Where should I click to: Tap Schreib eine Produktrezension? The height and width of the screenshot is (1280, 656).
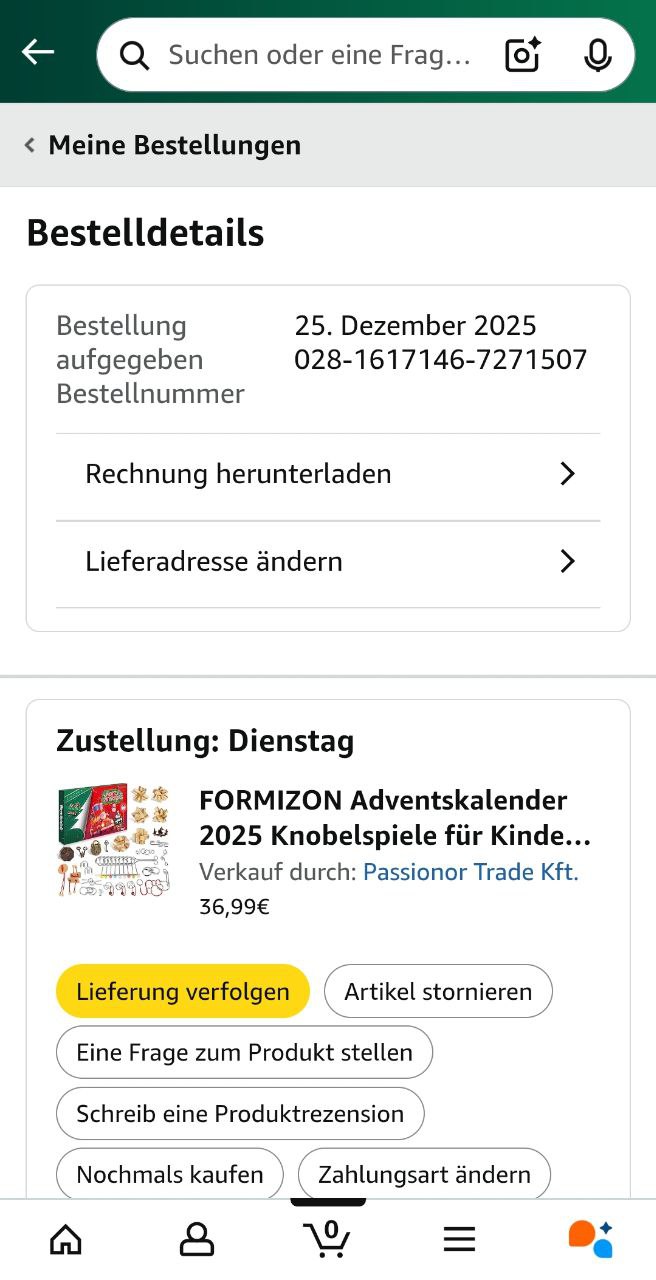tap(240, 1114)
